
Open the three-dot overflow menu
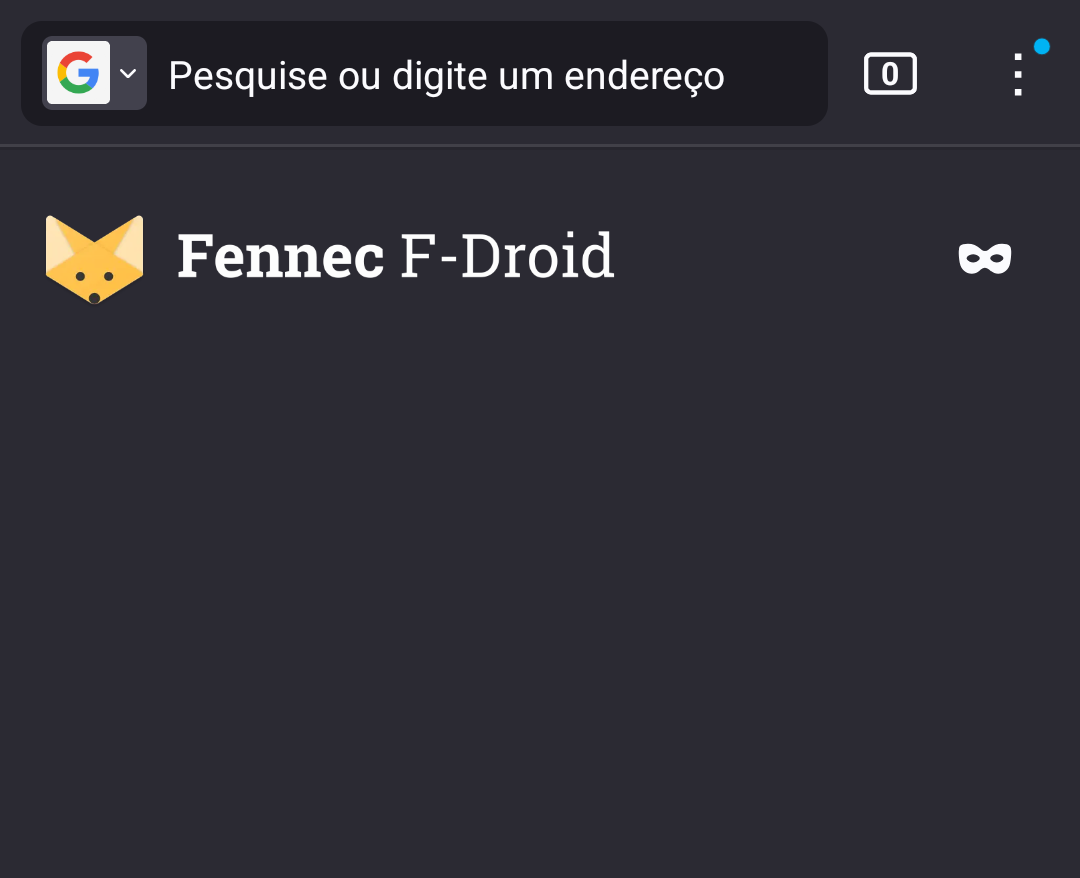(x=1018, y=74)
